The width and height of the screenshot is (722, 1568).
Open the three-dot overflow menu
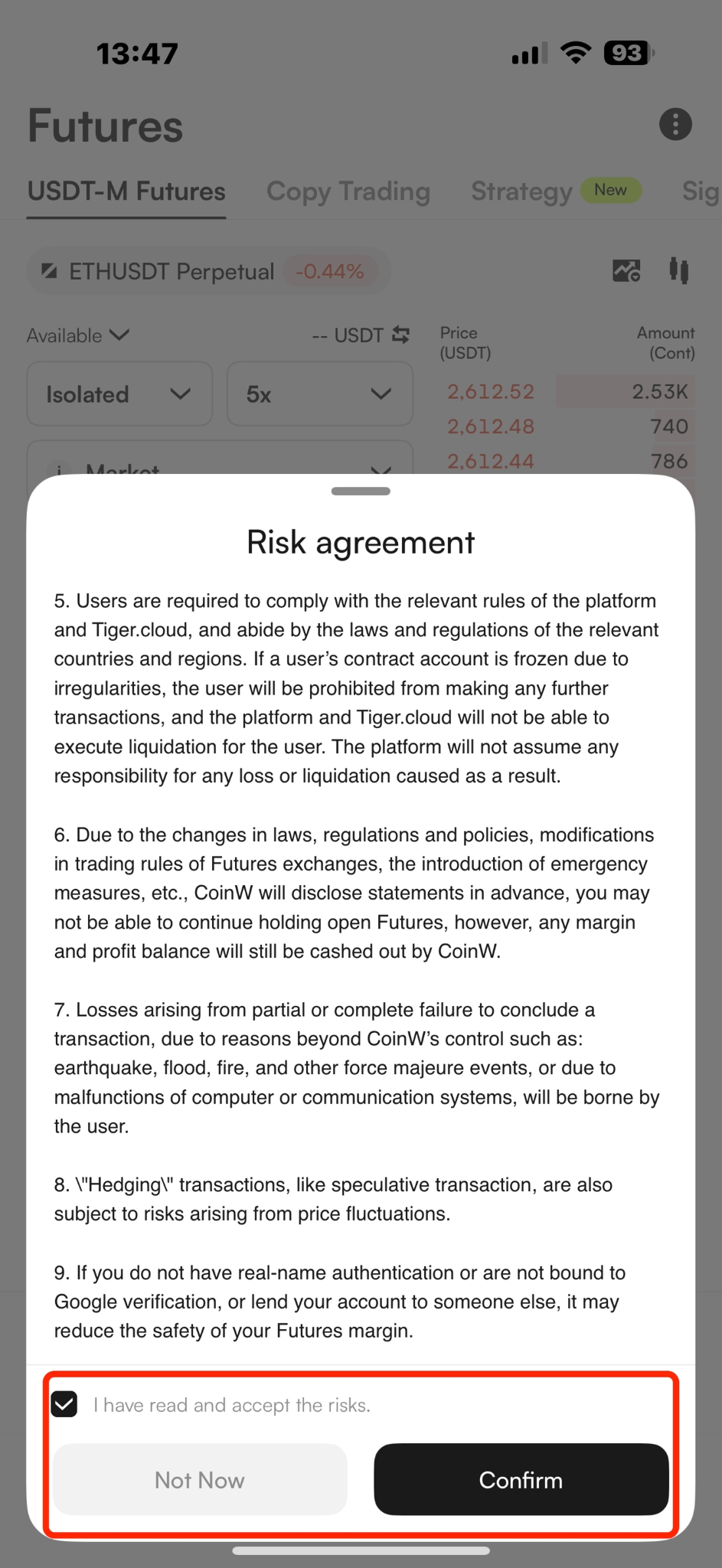click(x=675, y=124)
